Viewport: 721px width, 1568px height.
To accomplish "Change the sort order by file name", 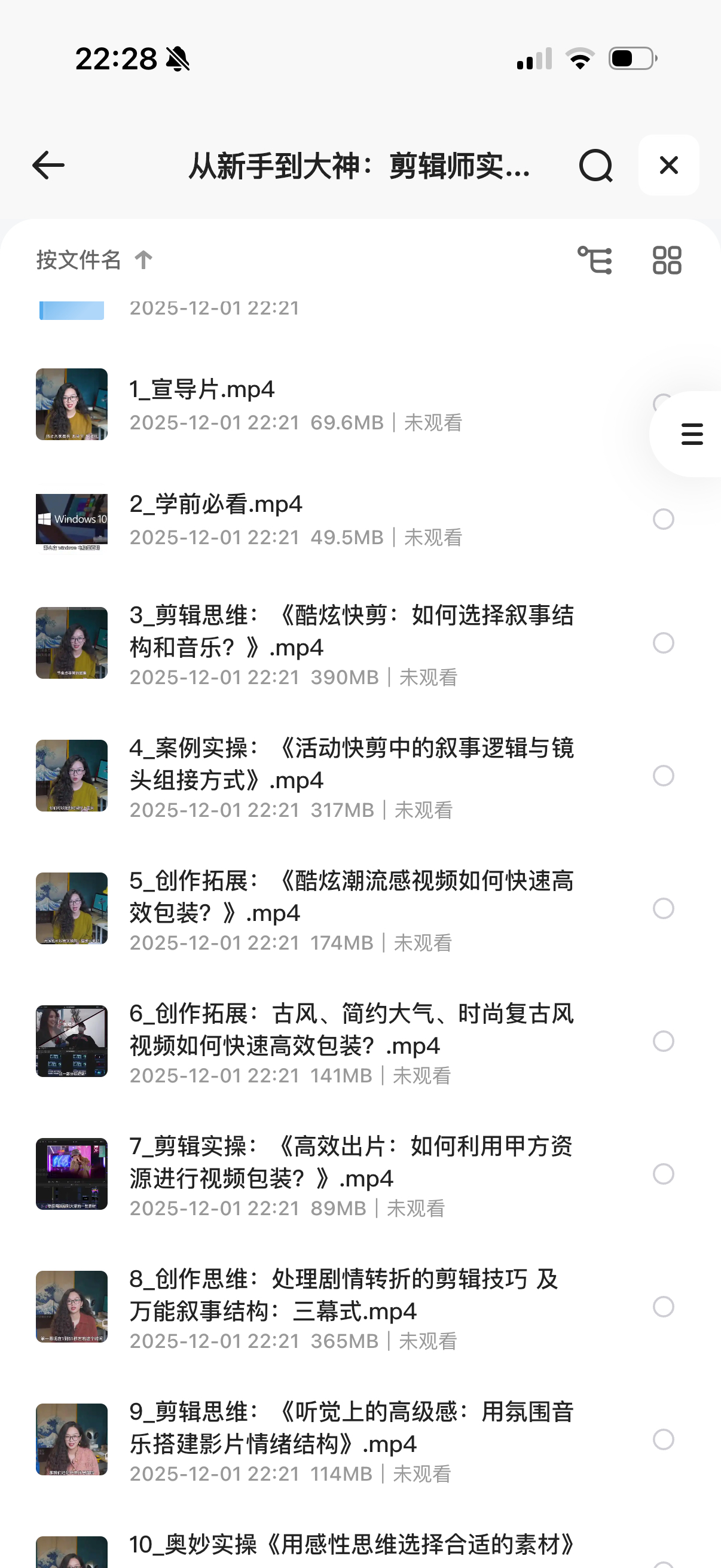I will [x=94, y=260].
